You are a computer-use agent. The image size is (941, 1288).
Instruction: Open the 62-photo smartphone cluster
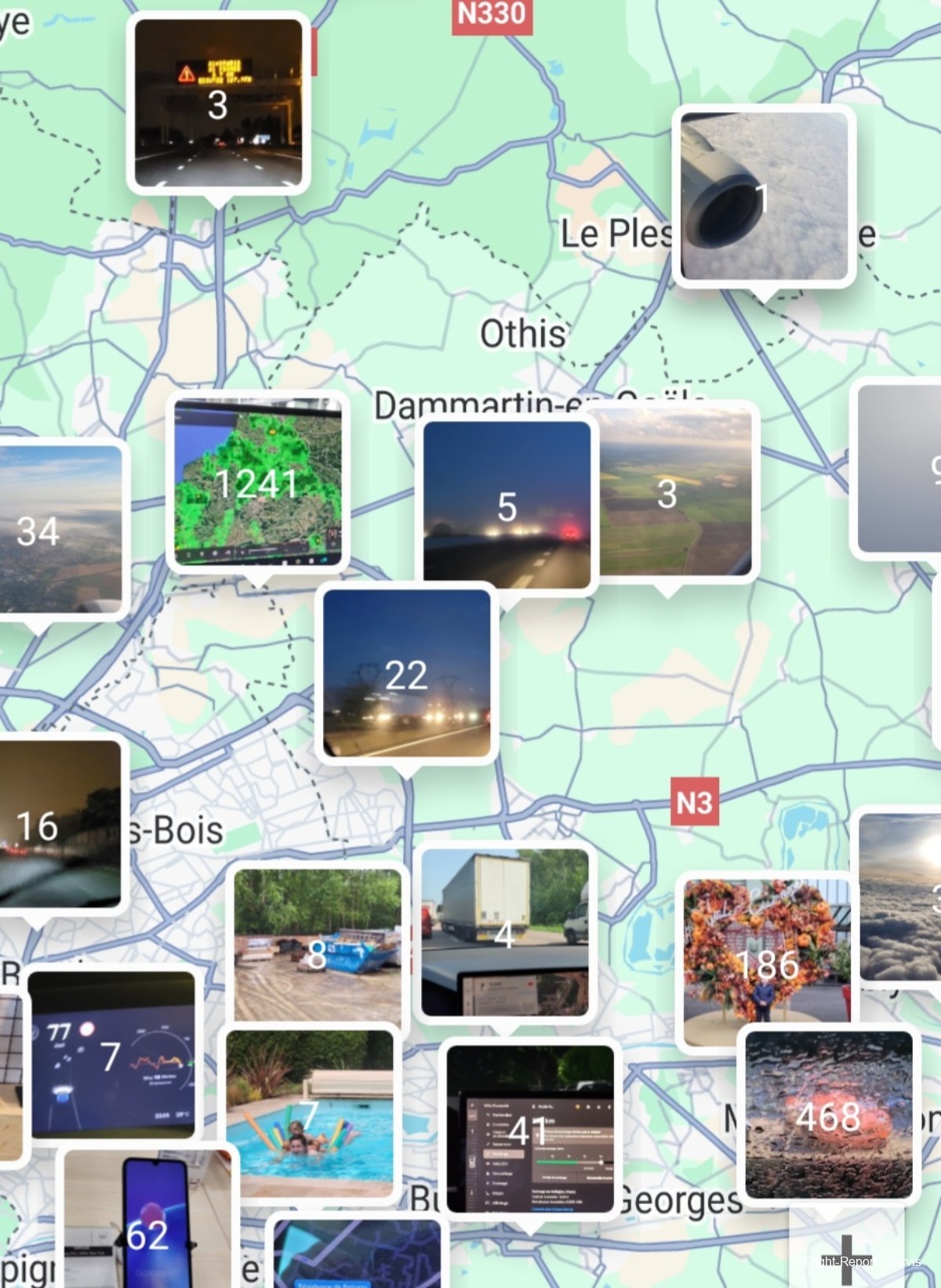tap(149, 1223)
